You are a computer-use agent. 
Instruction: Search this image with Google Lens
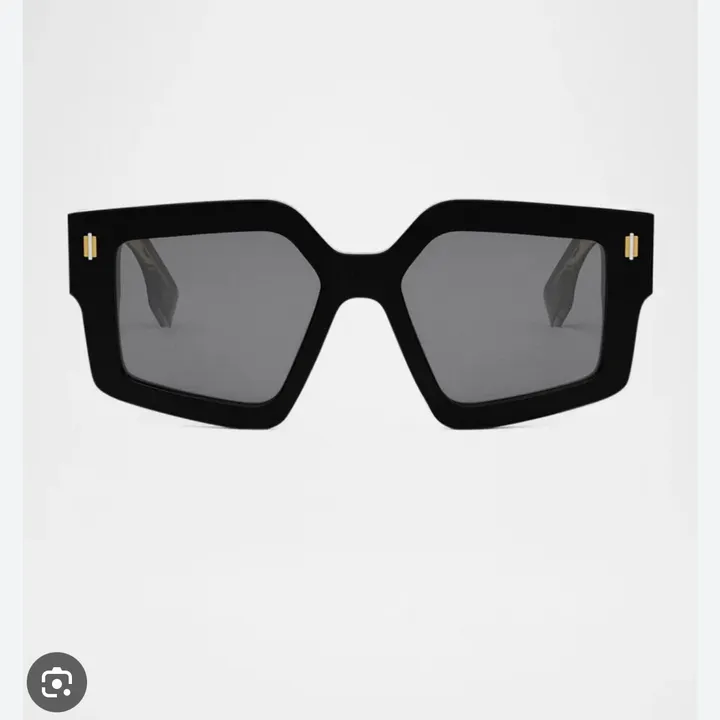57,682
